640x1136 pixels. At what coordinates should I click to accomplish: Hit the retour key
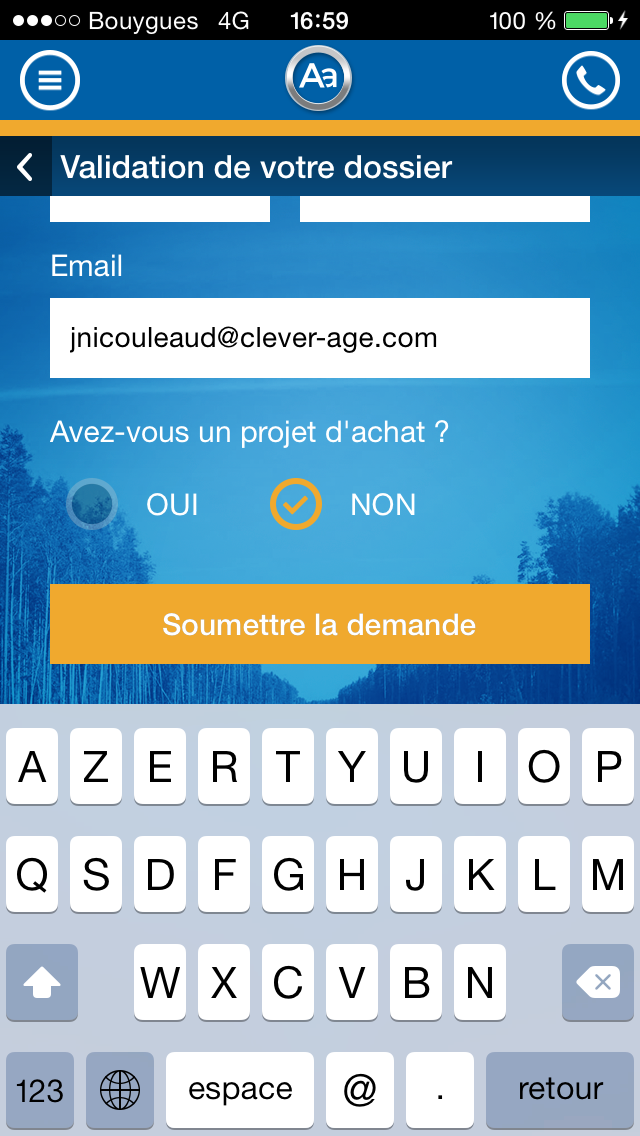click(560, 1089)
